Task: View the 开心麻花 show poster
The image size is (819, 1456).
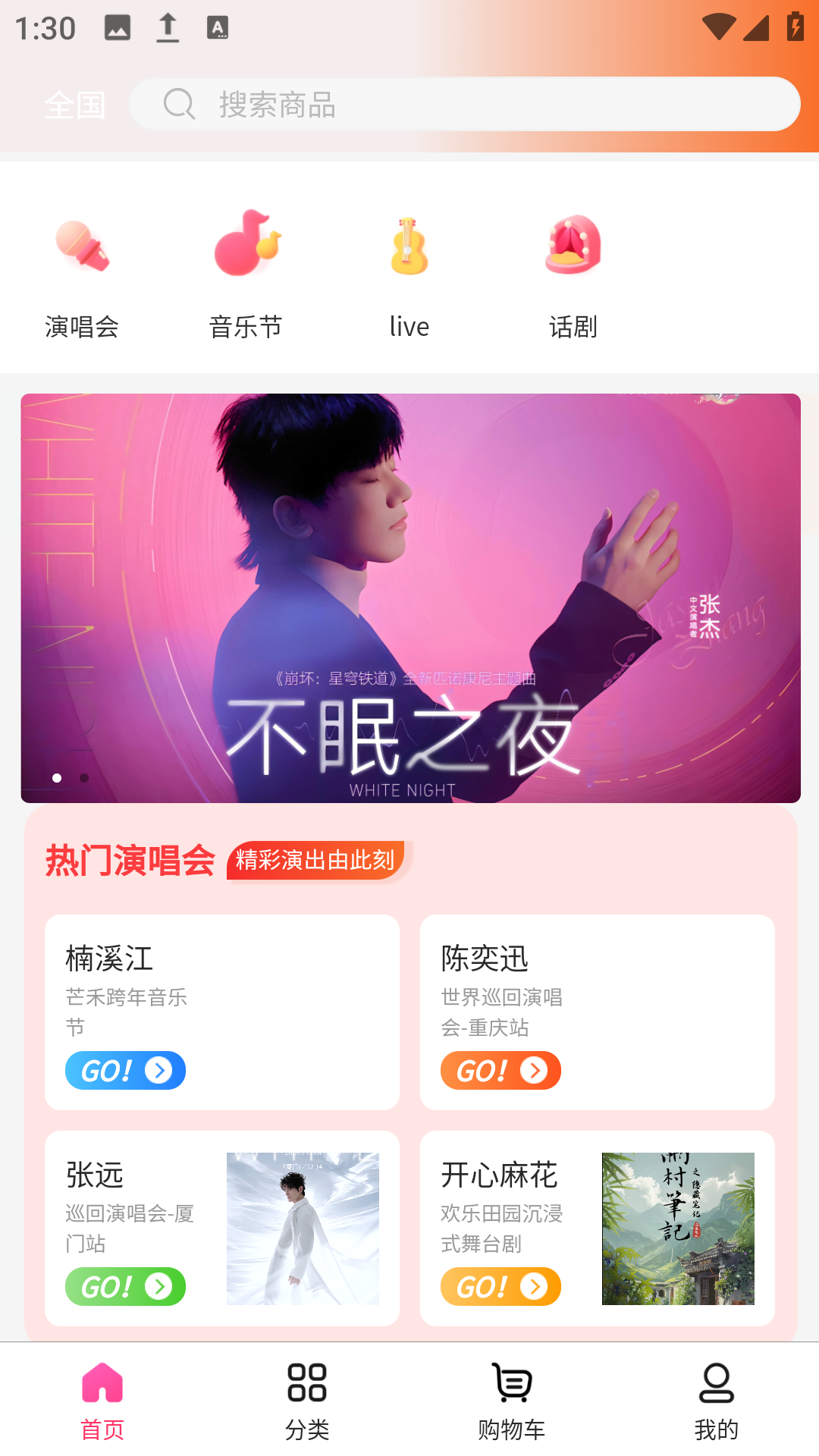Action: (x=678, y=1228)
